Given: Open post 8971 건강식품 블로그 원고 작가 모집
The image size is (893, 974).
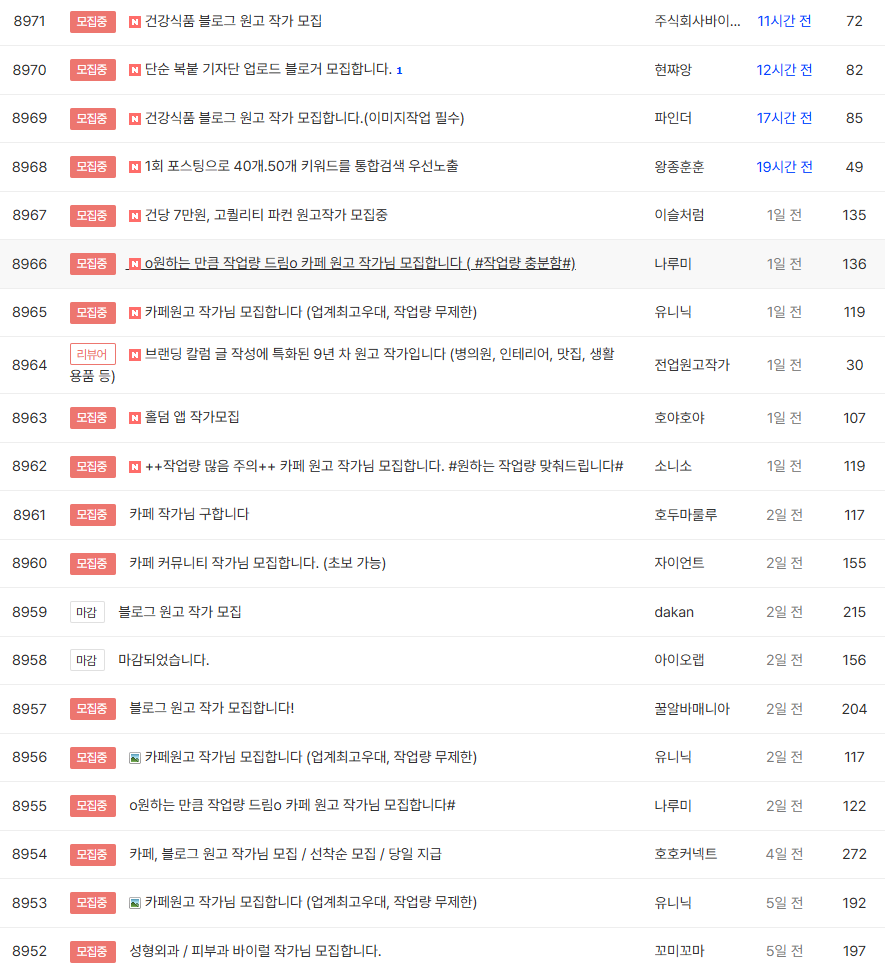Looking at the screenshot, I should [233, 21].
